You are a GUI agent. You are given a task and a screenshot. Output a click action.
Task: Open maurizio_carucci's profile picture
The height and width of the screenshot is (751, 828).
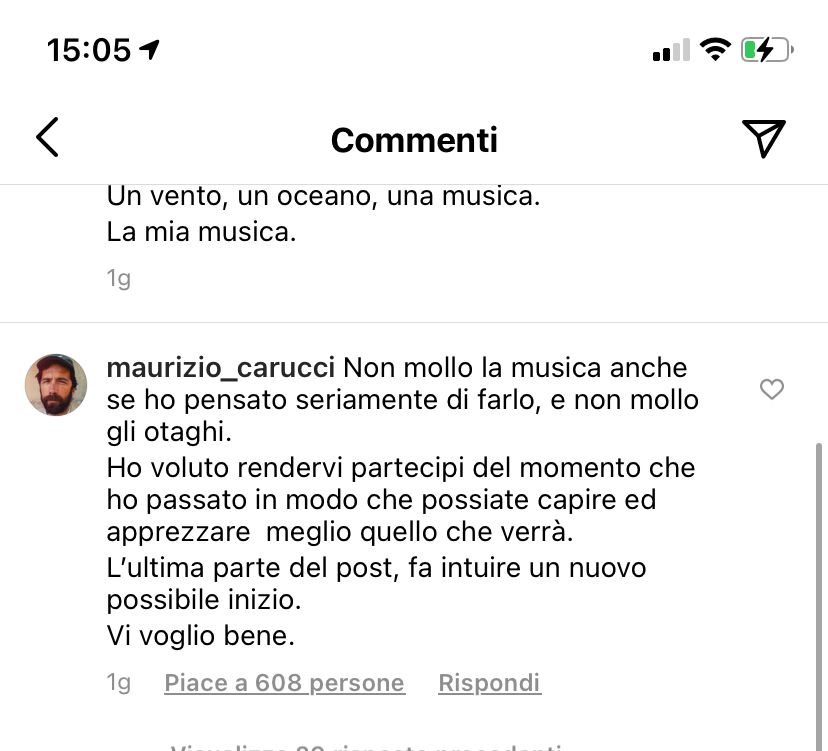[56, 385]
